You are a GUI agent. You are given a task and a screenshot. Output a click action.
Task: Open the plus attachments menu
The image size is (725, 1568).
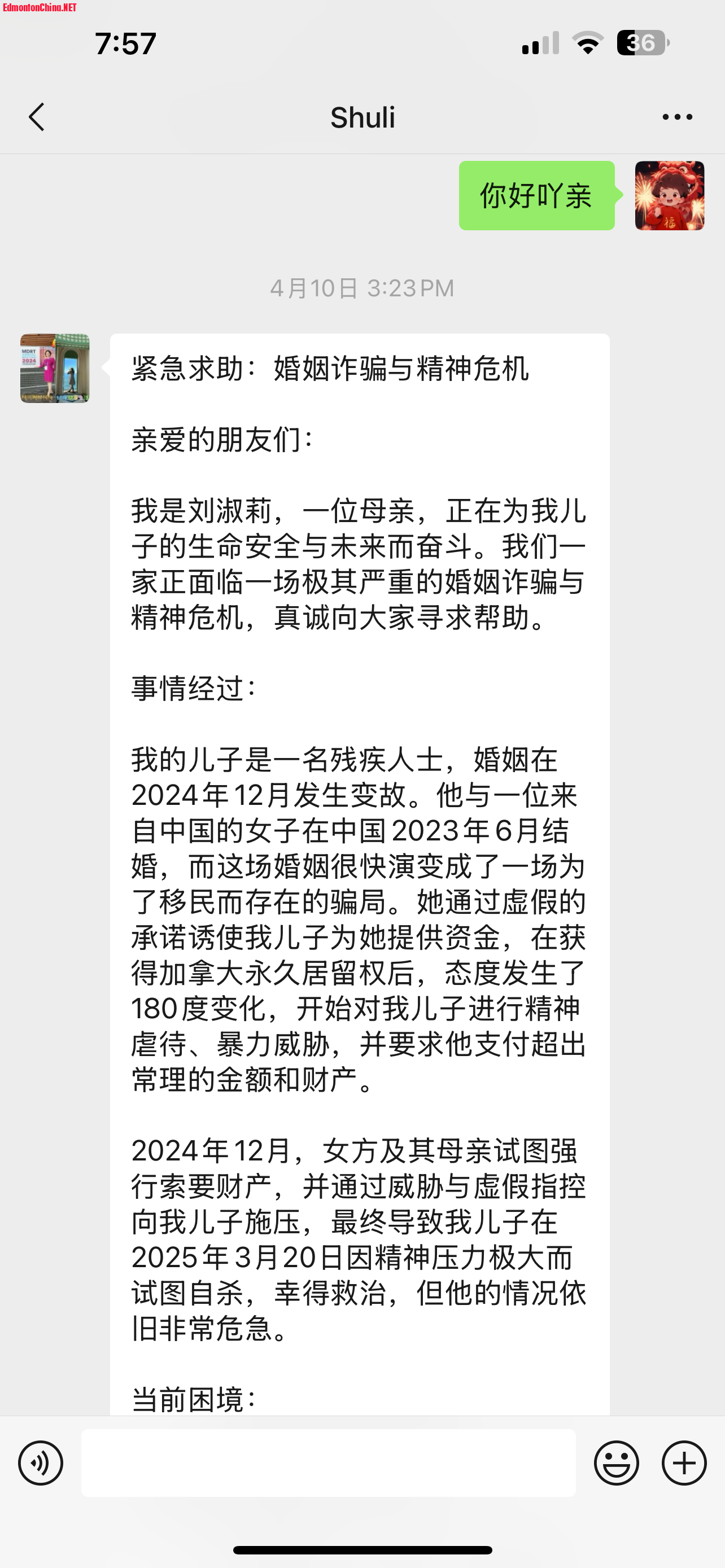click(x=684, y=1462)
